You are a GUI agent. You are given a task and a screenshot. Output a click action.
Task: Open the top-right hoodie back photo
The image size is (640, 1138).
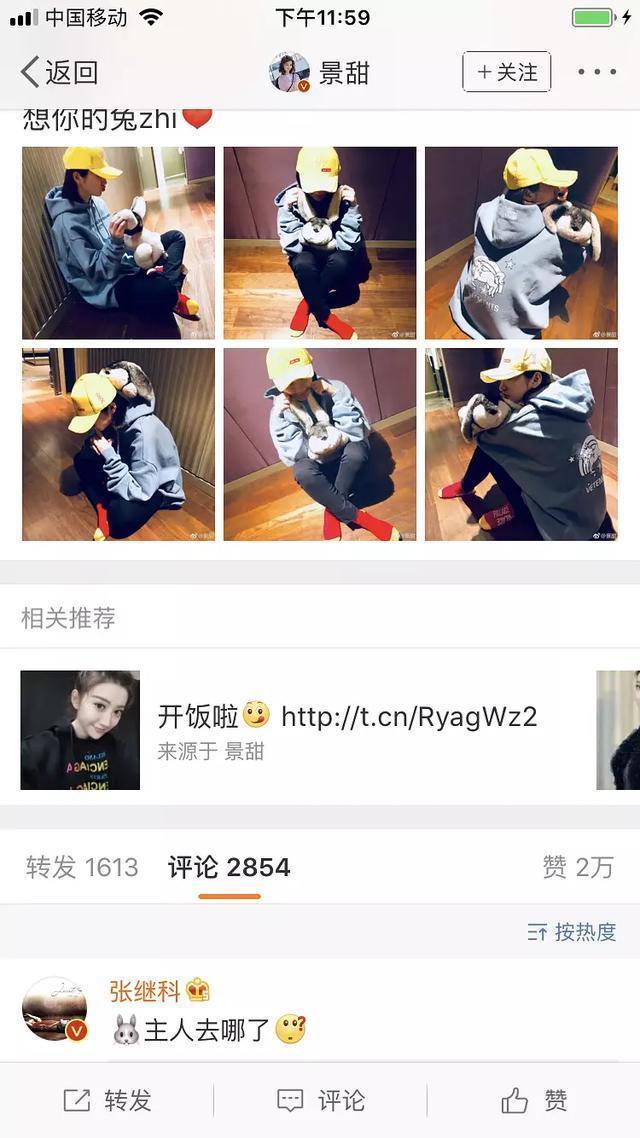click(521, 243)
